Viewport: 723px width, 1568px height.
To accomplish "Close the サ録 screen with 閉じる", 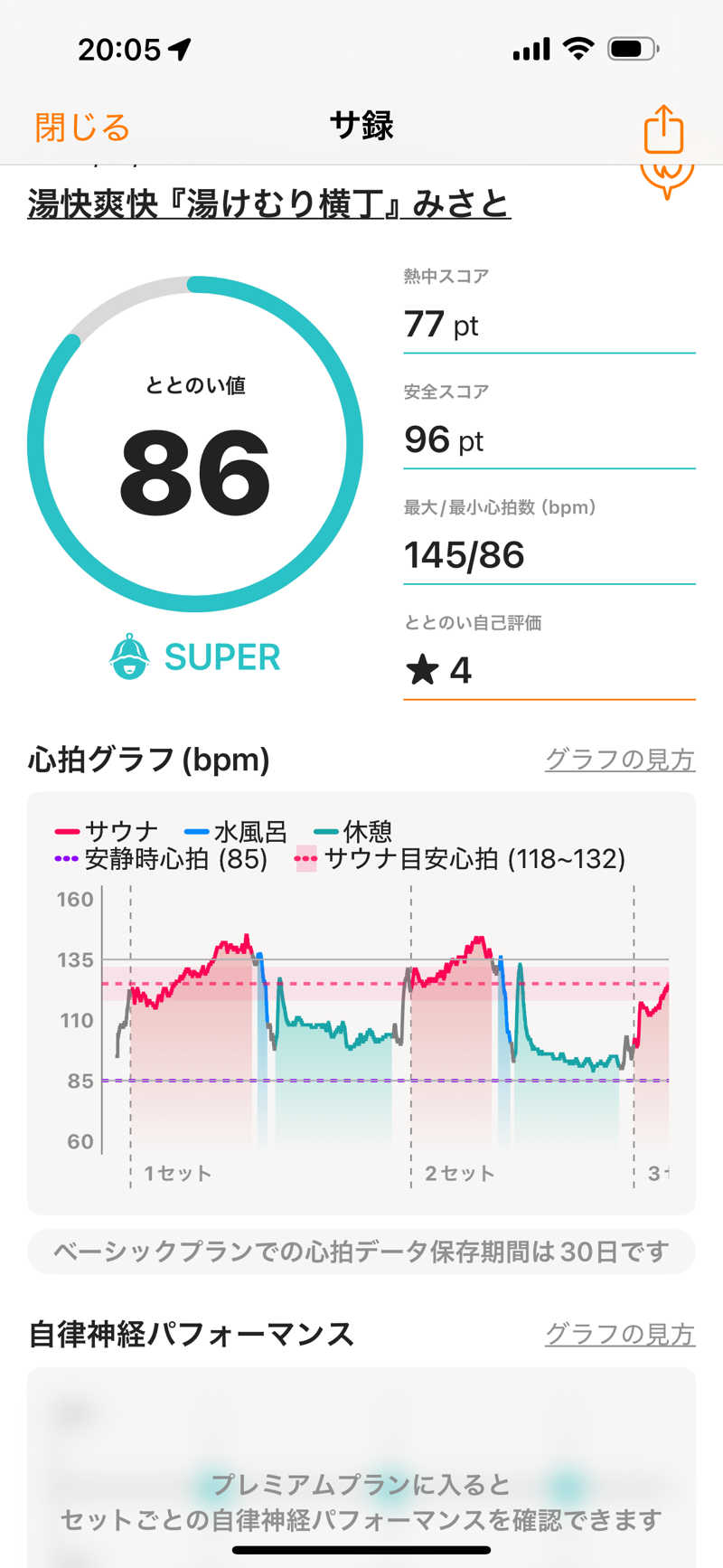I will coord(82,128).
